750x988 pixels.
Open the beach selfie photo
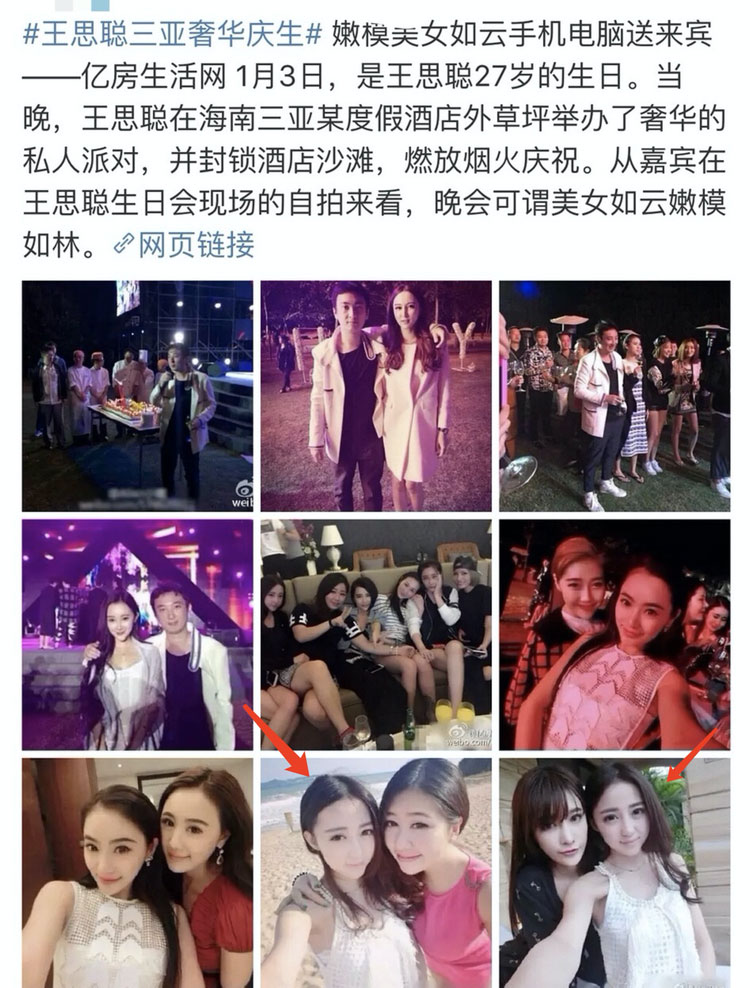coord(376,872)
